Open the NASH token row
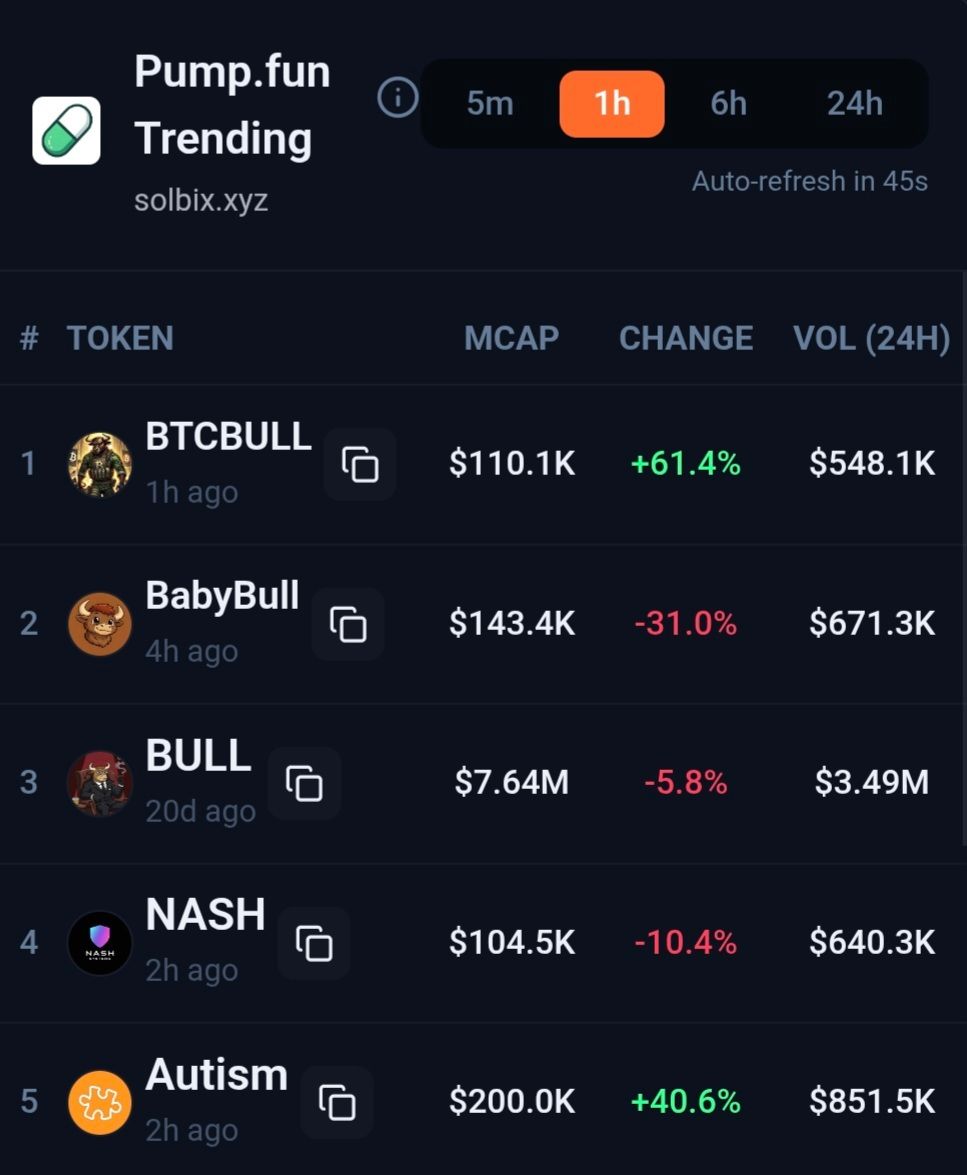The width and height of the screenshot is (967, 1175). pos(205,916)
